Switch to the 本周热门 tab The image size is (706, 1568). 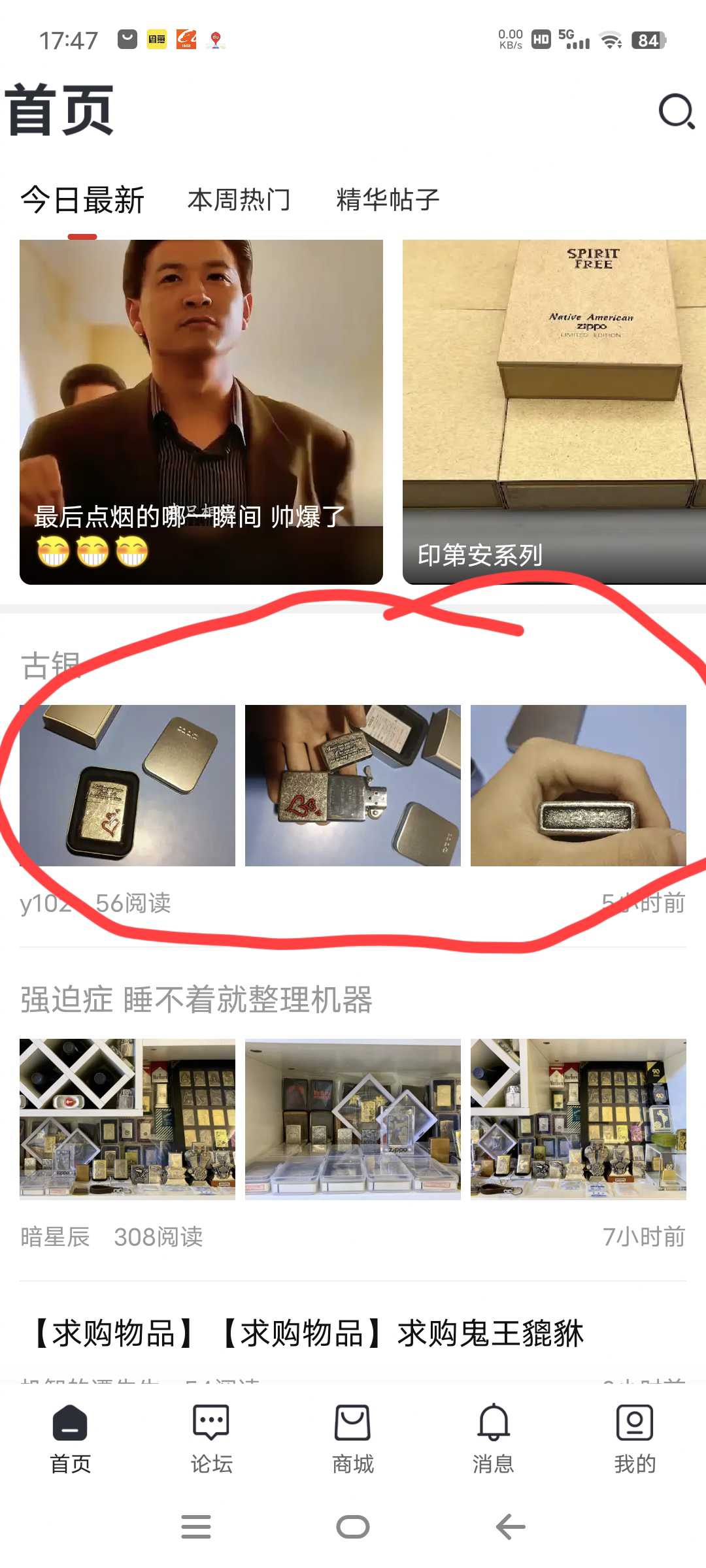pyautogui.click(x=239, y=200)
